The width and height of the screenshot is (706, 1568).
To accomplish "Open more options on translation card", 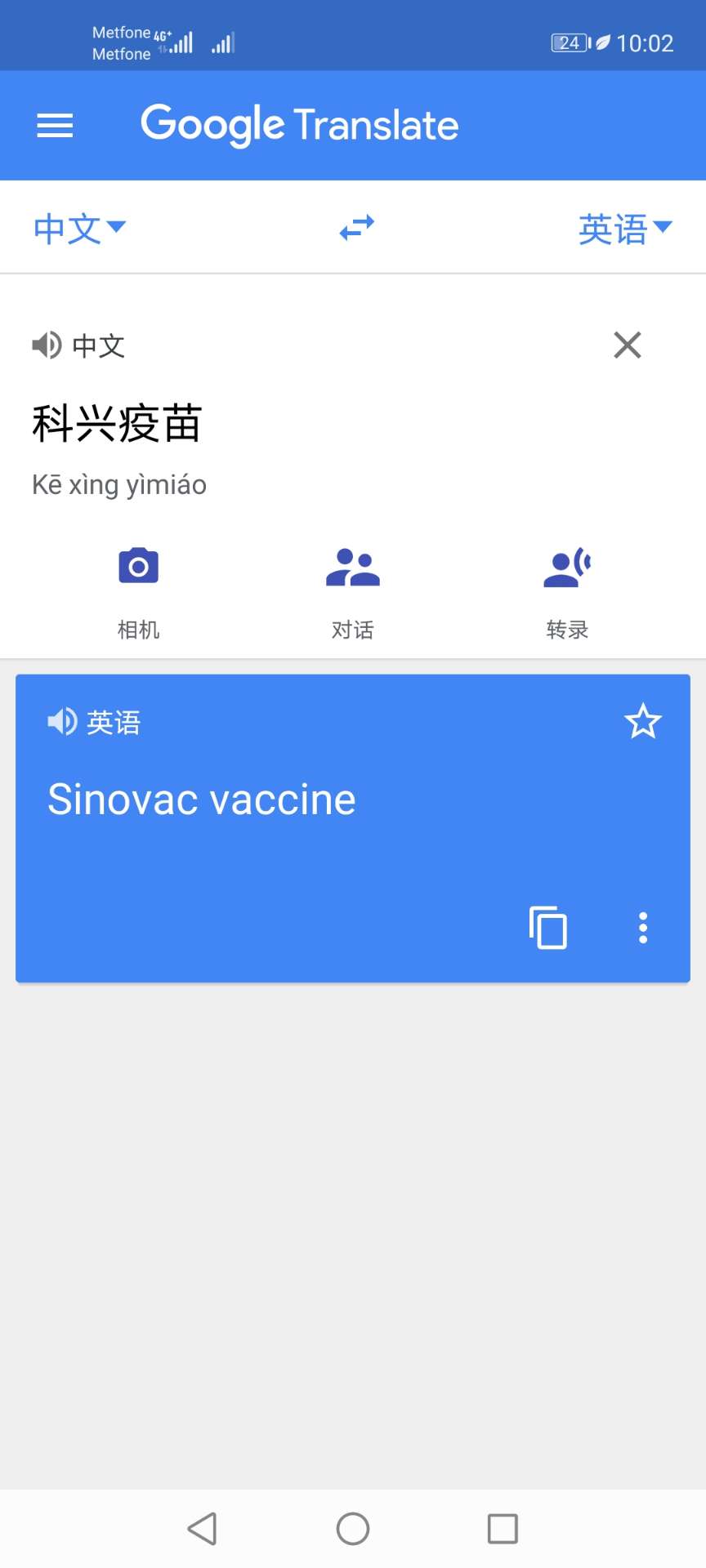I will click(x=643, y=928).
